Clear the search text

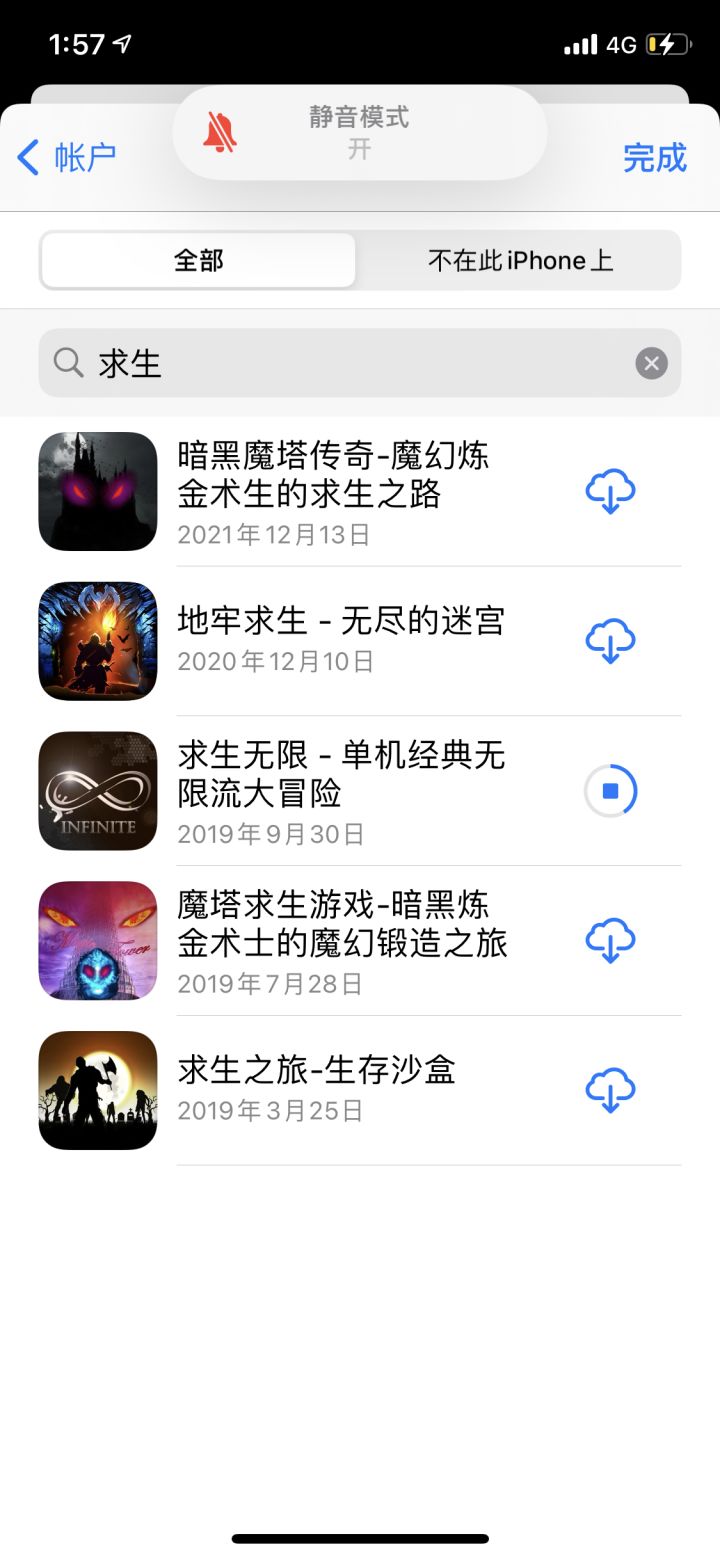tap(651, 363)
